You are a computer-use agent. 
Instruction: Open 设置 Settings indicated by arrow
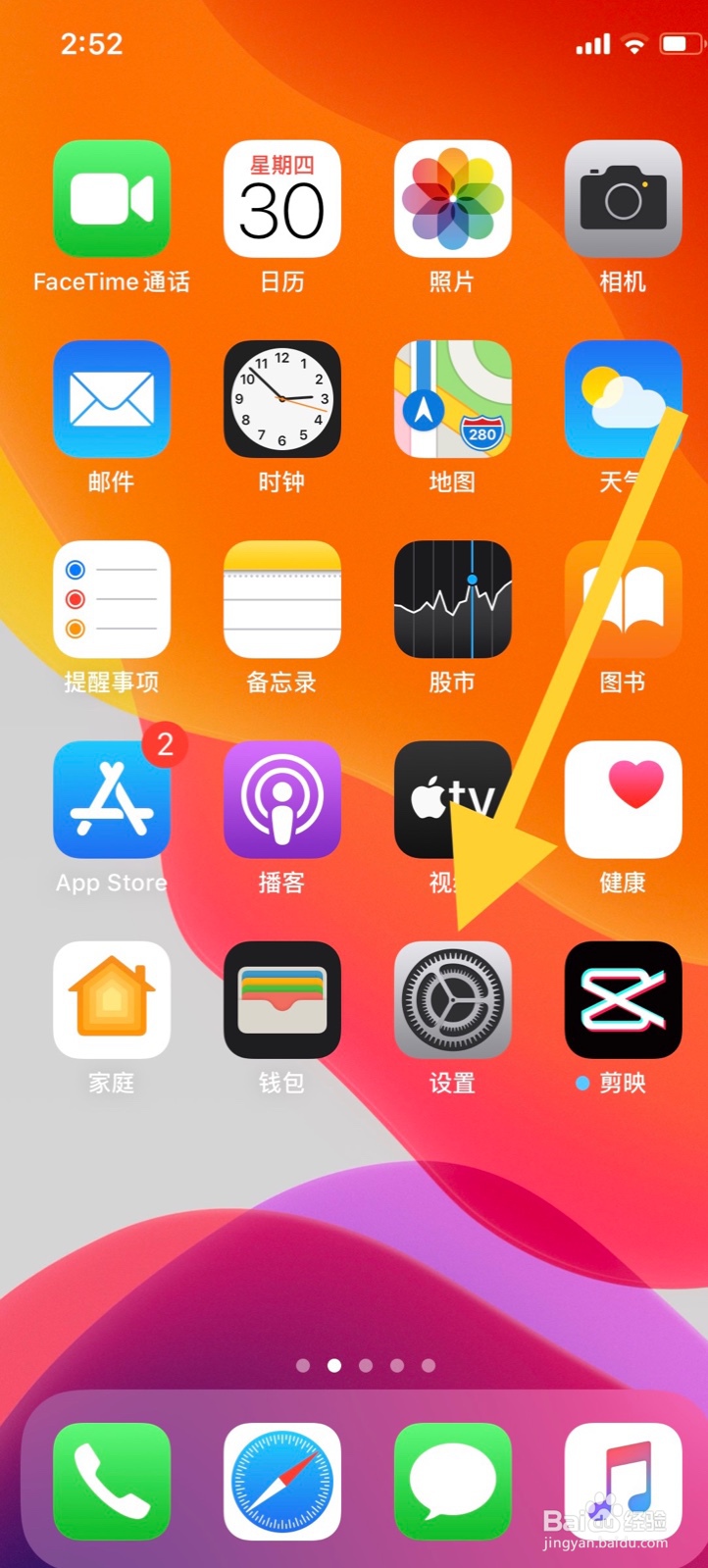pyautogui.click(x=452, y=1000)
